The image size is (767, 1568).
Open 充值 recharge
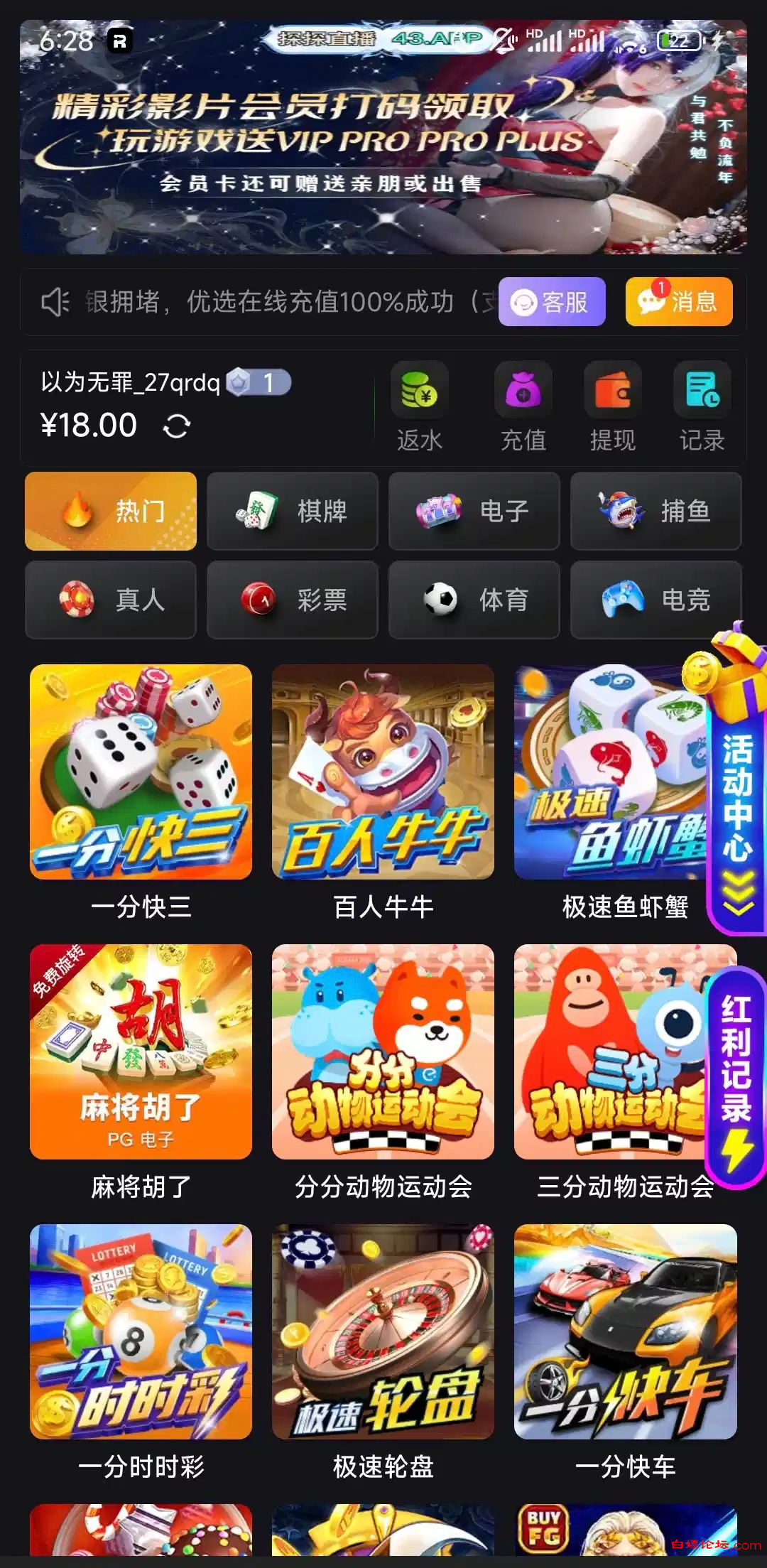pos(523,408)
